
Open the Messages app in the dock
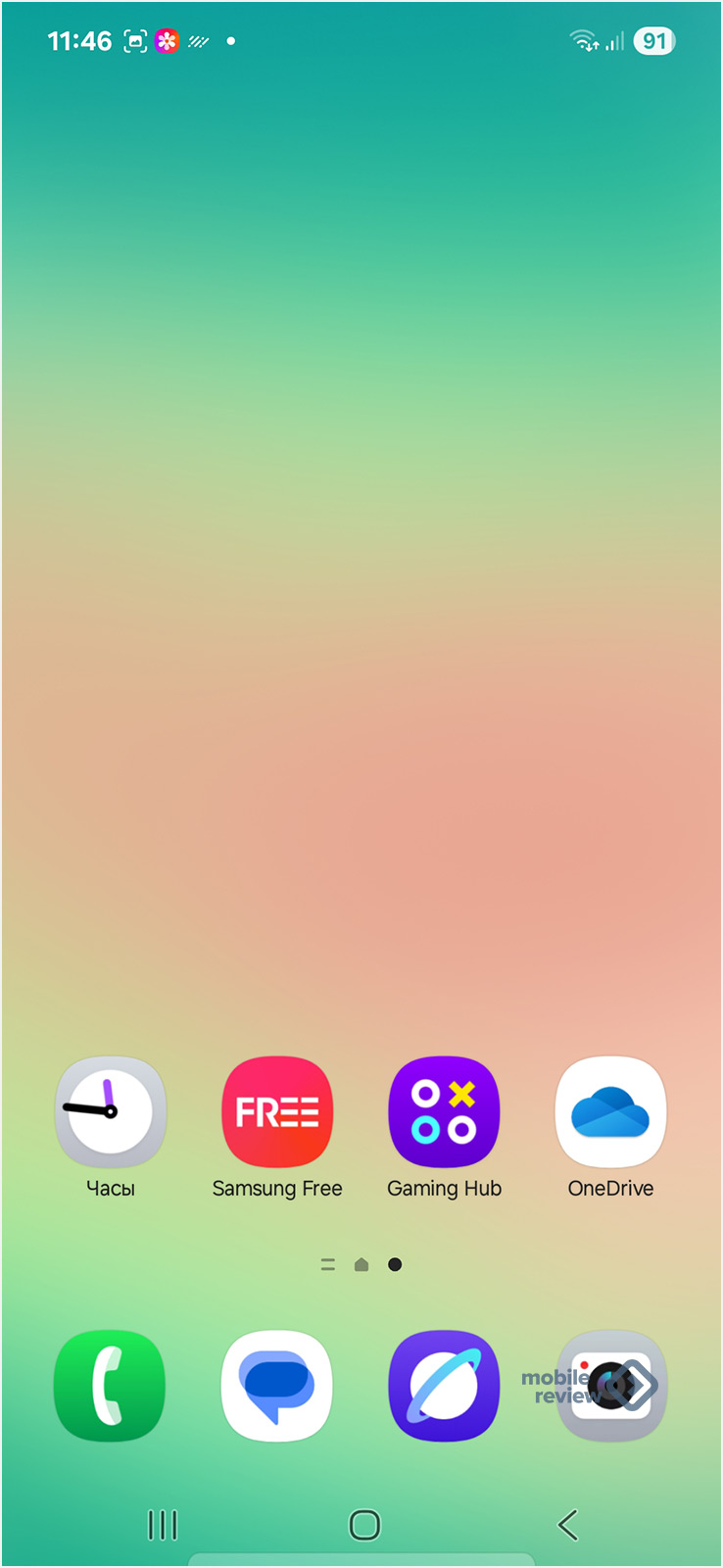click(x=277, y=1385)
